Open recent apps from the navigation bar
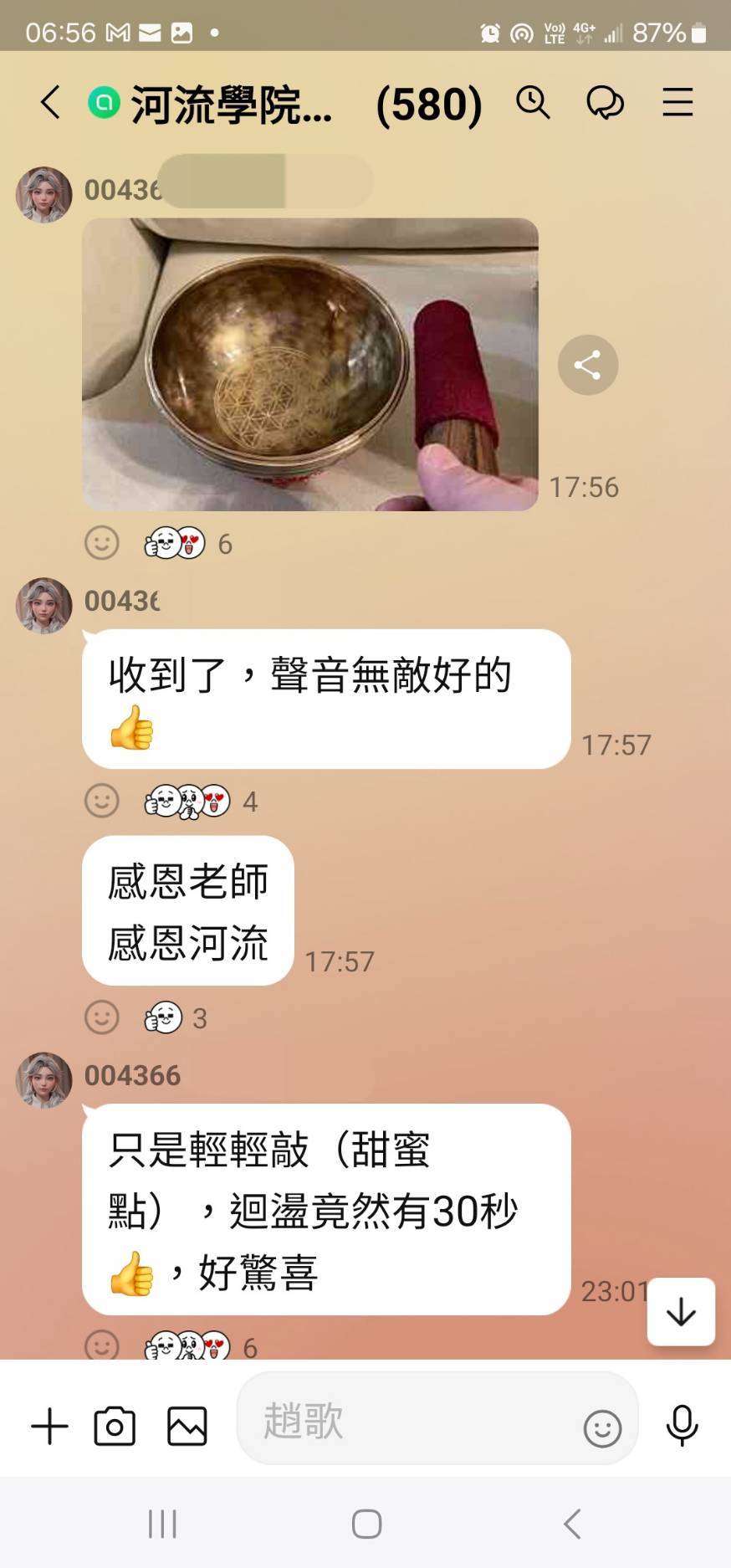The image size is (731, 1568). (162, 1524)
